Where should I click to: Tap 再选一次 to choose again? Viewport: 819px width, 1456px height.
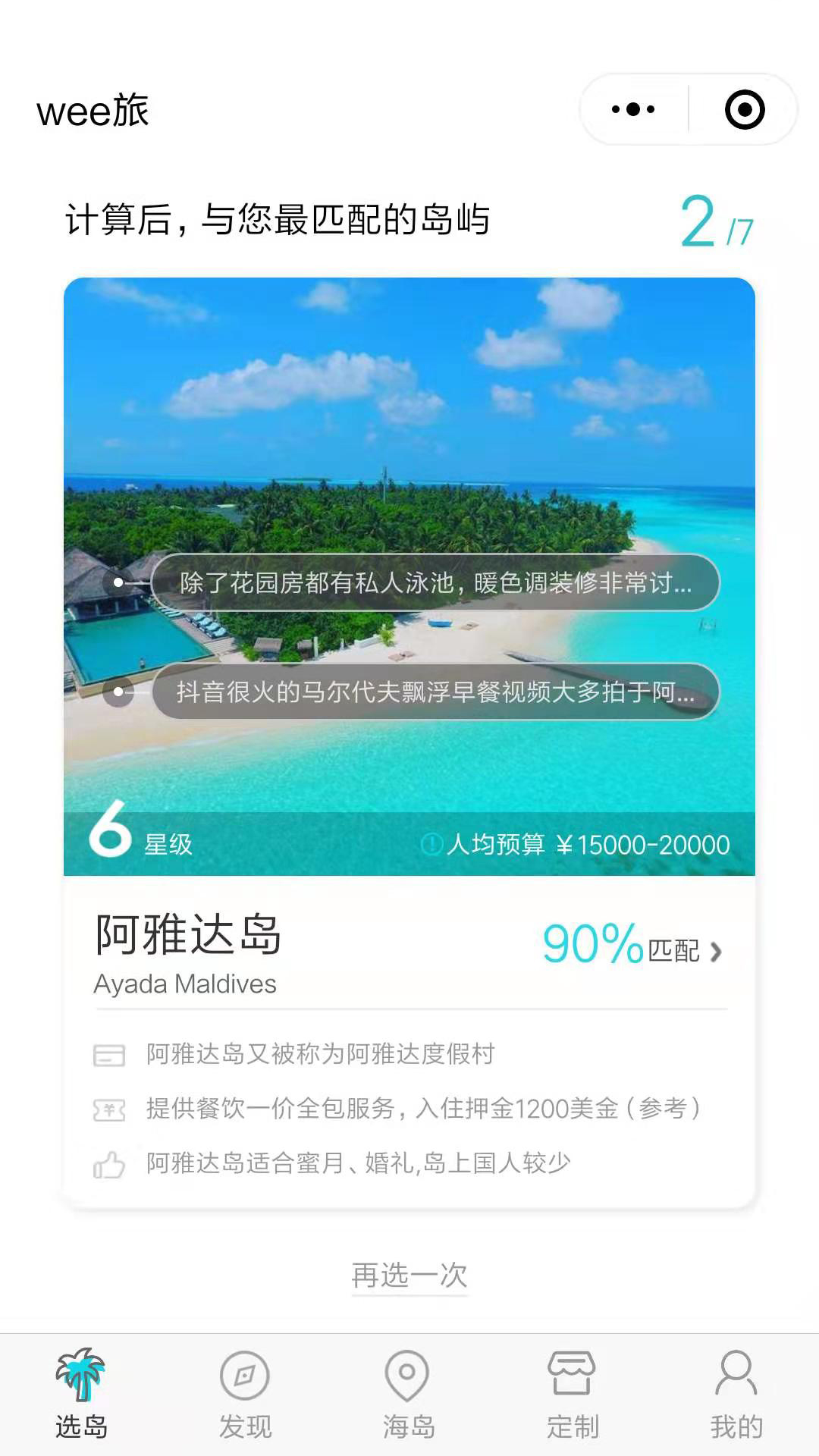pos(409,1276)
